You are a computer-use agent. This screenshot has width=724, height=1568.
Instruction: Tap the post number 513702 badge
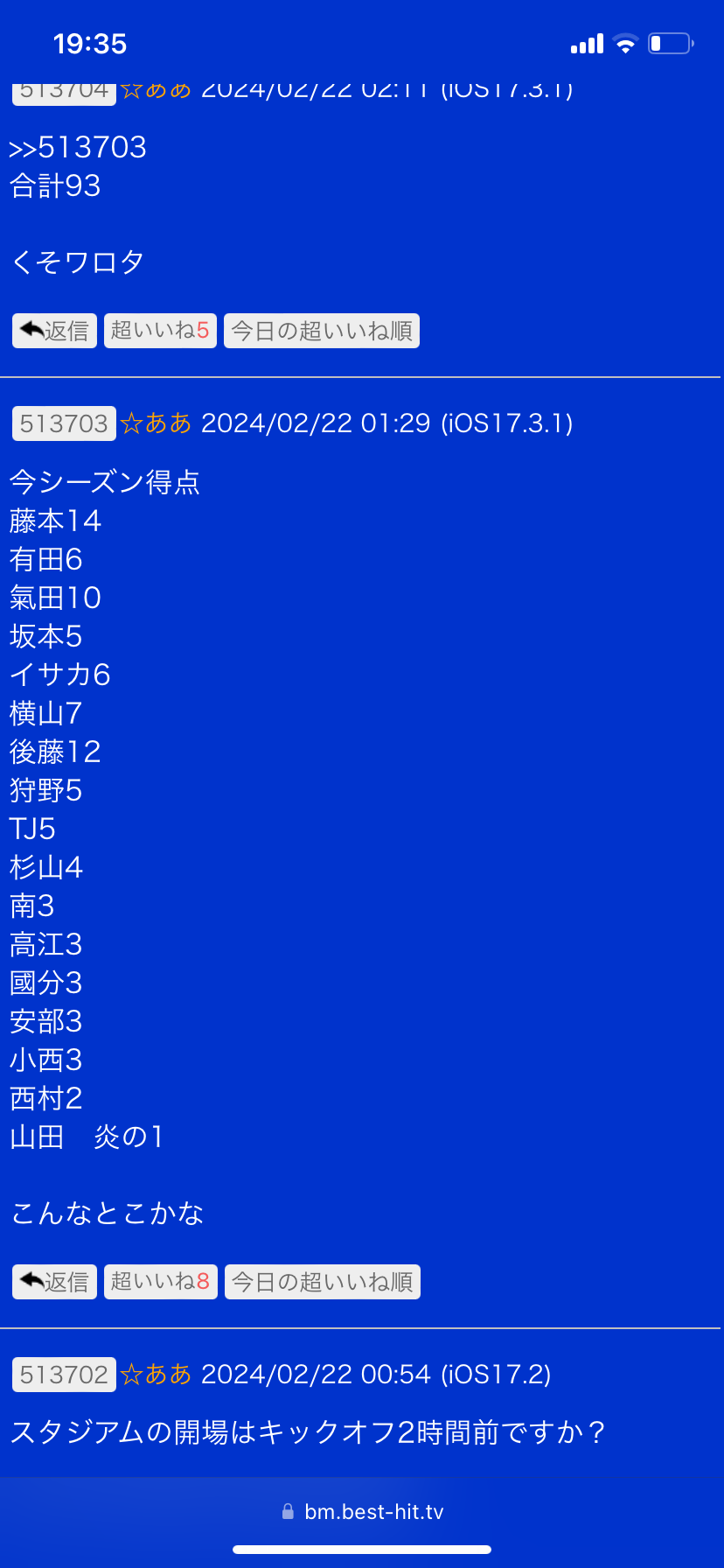coord(64,1375)
